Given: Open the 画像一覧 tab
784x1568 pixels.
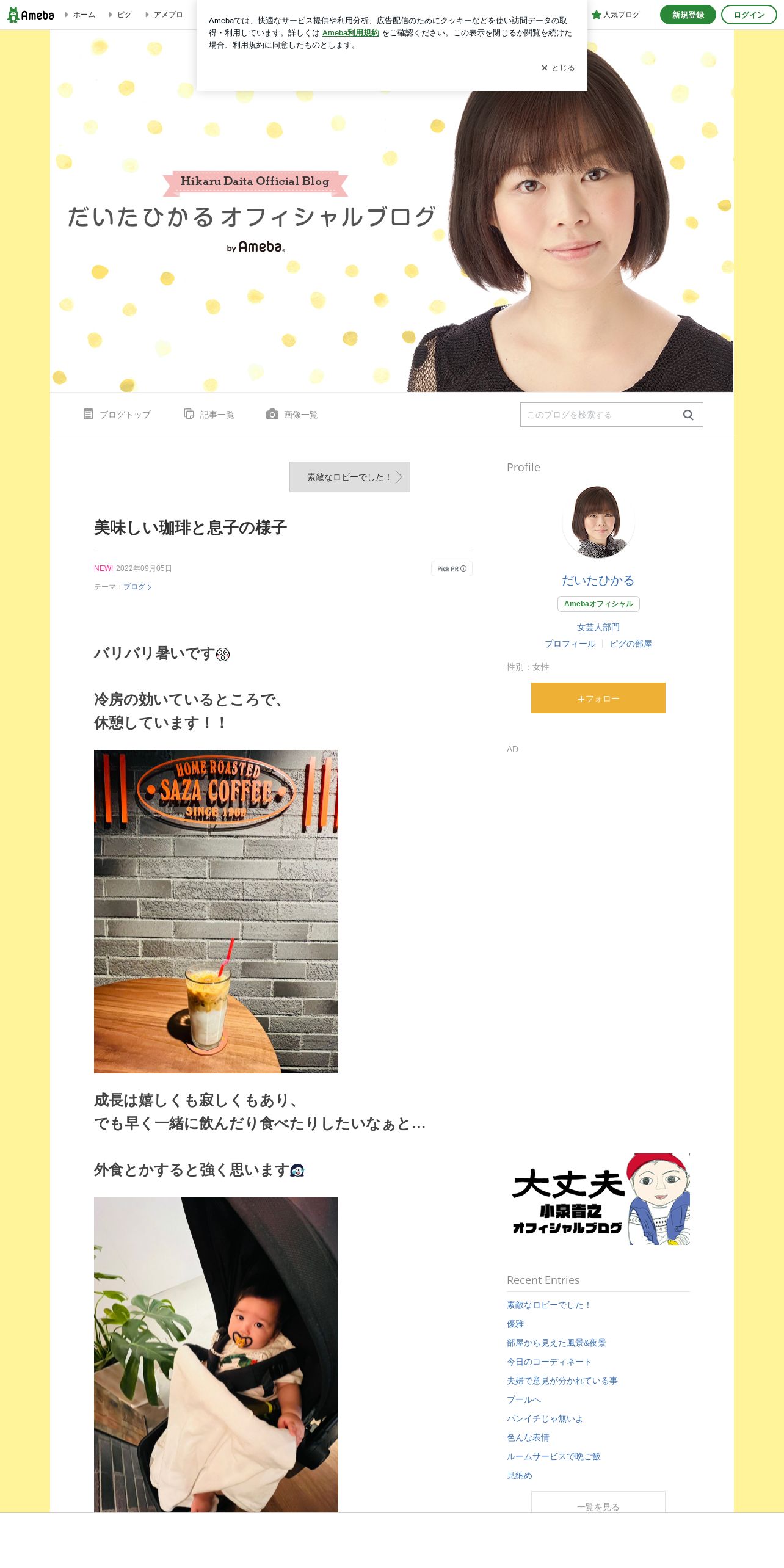Looking at the screenshot, I should point(292,415).
